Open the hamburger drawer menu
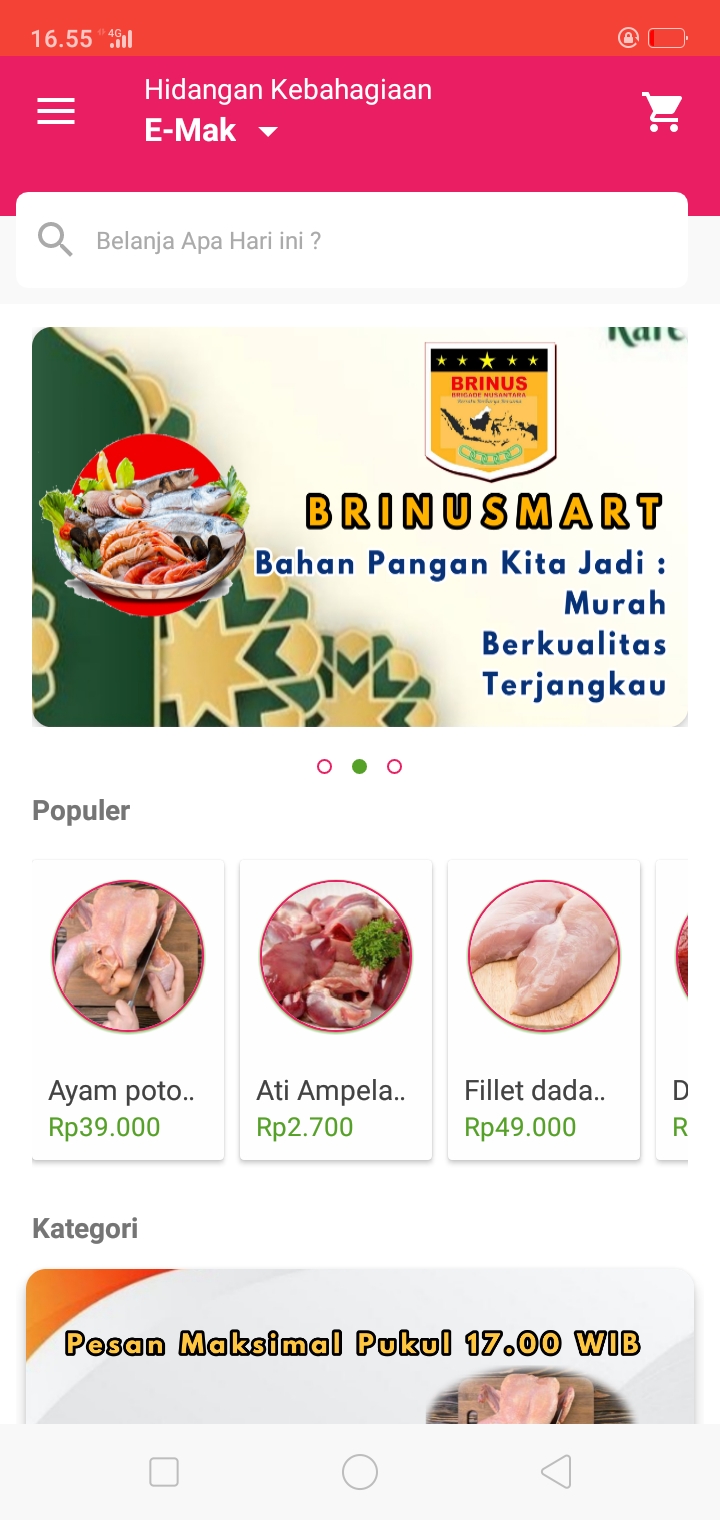 (x=56, y=111)
